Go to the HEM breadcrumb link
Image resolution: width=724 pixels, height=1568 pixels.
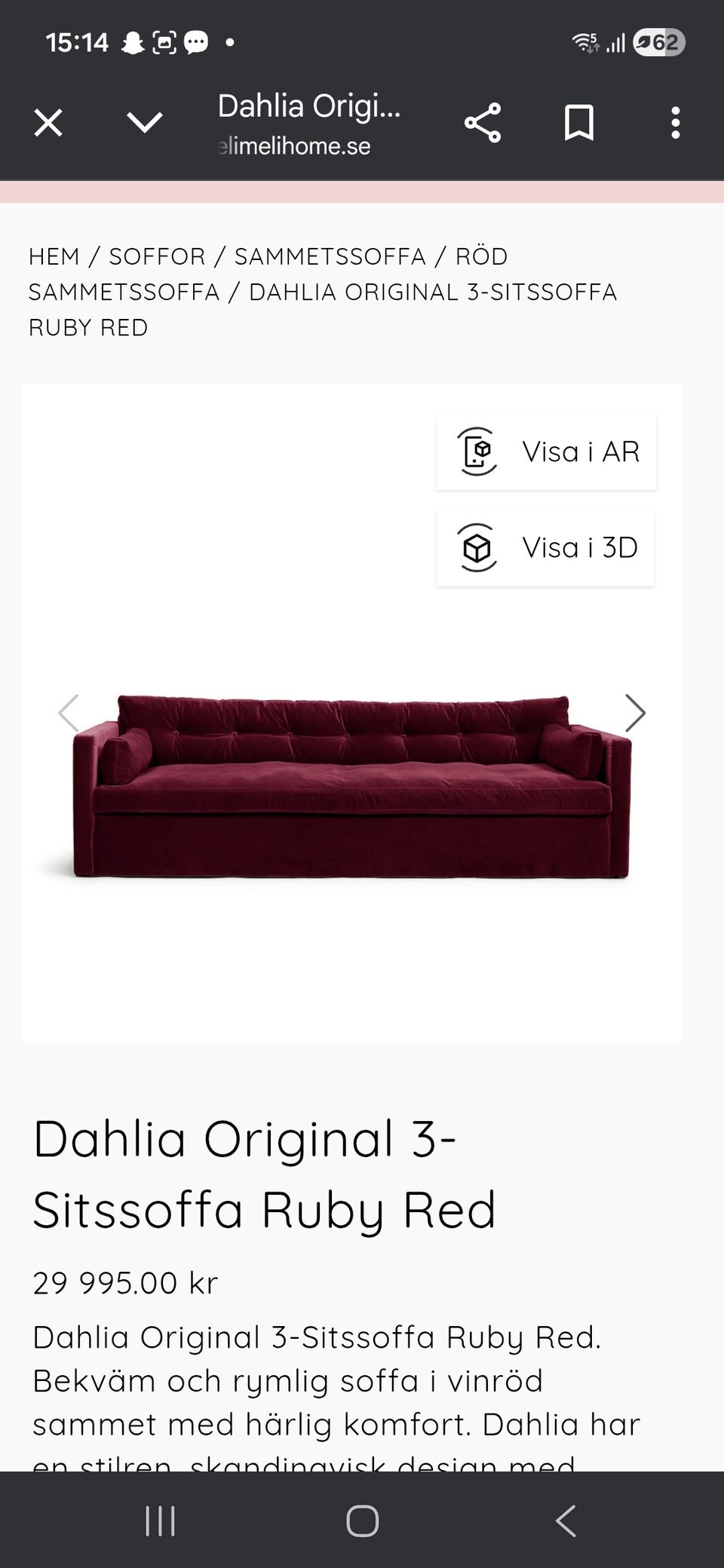pos(54,256)
